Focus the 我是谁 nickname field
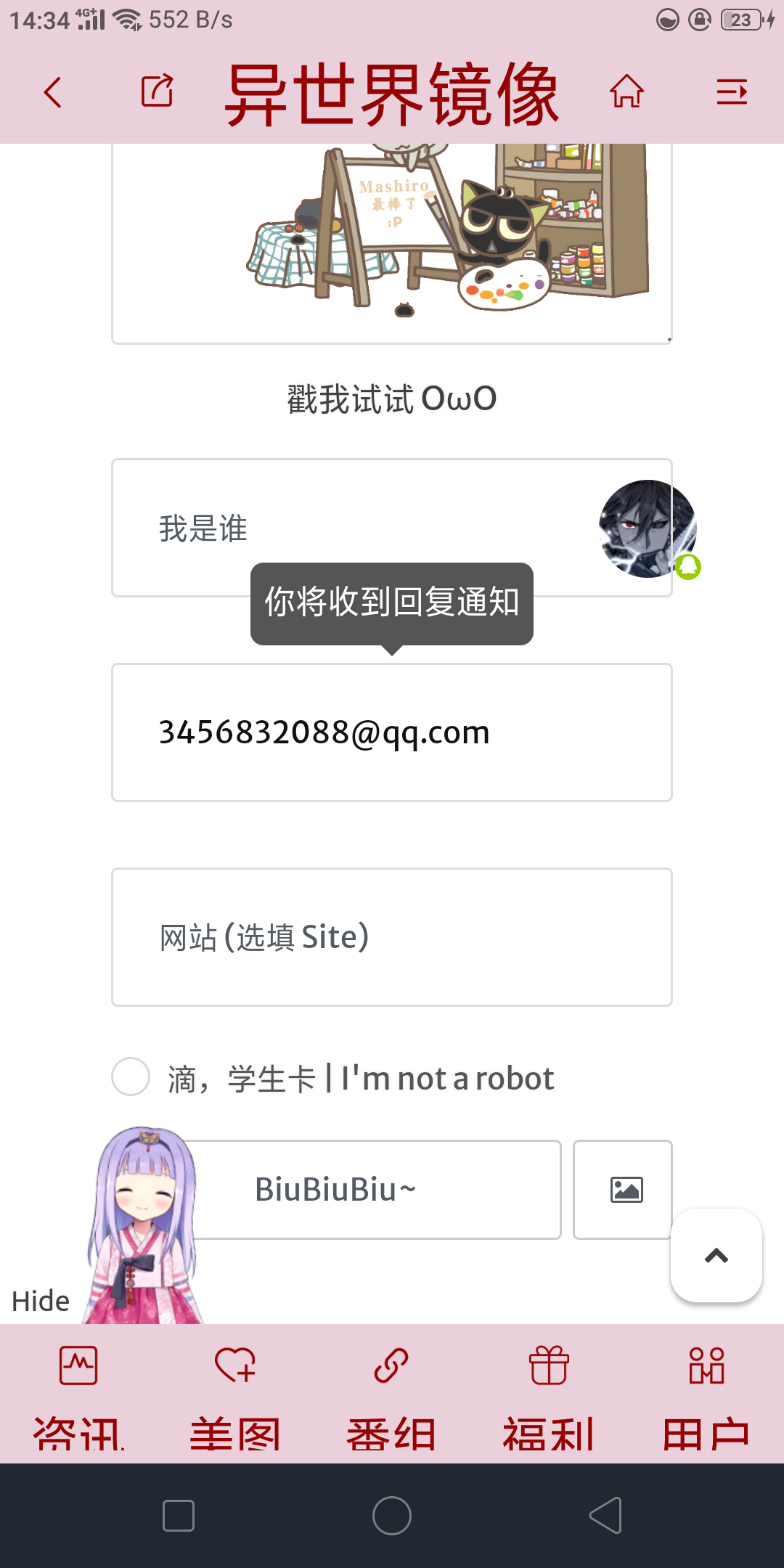This screenshot has width=784, height=1568. (348, 528)
